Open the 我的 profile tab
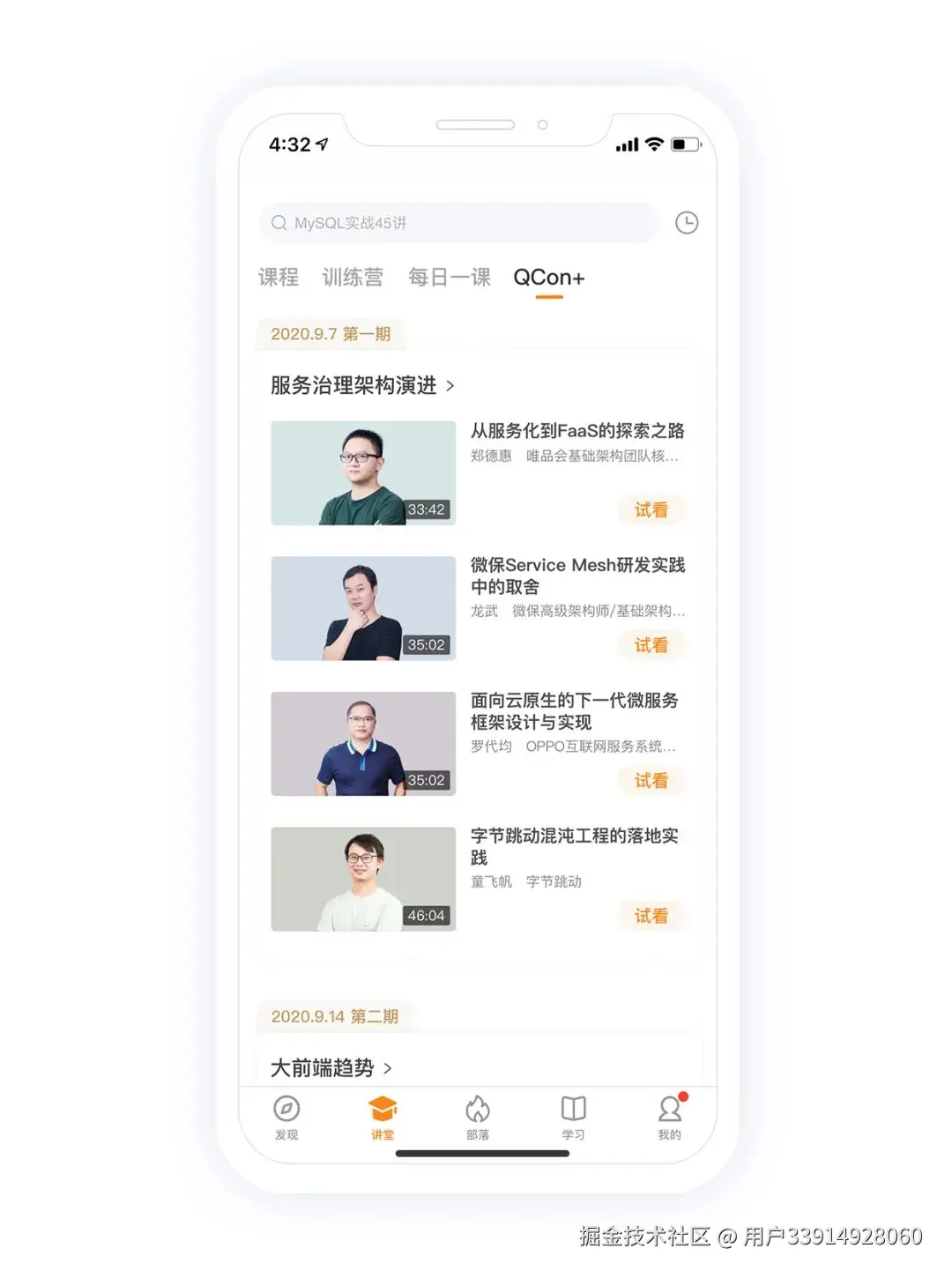This screenshot has height=1278, width=952. pyautogui.click(x=670, y=1117)
